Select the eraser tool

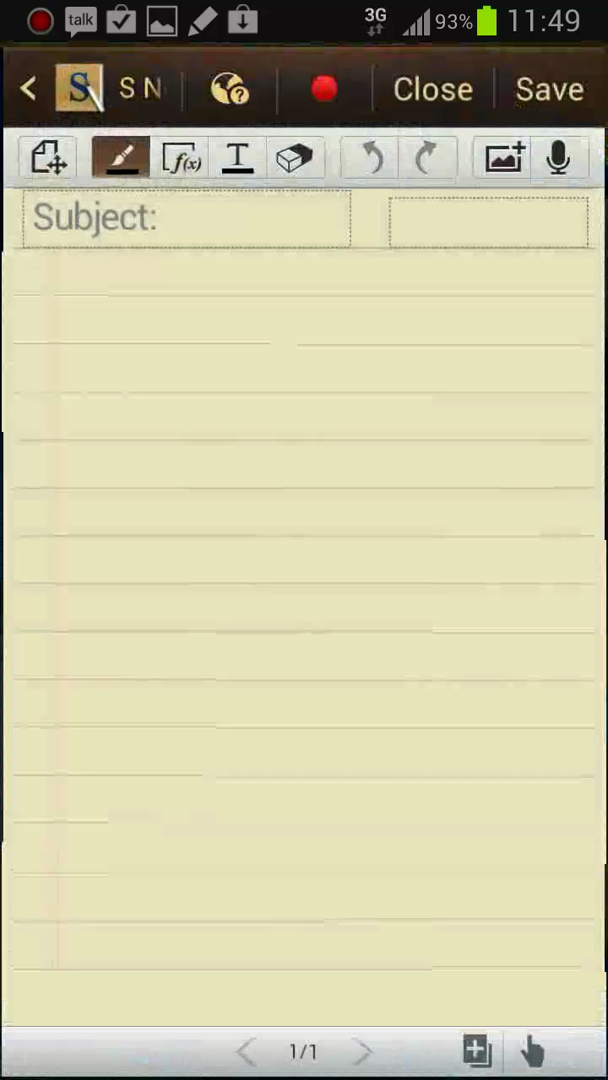294,158
